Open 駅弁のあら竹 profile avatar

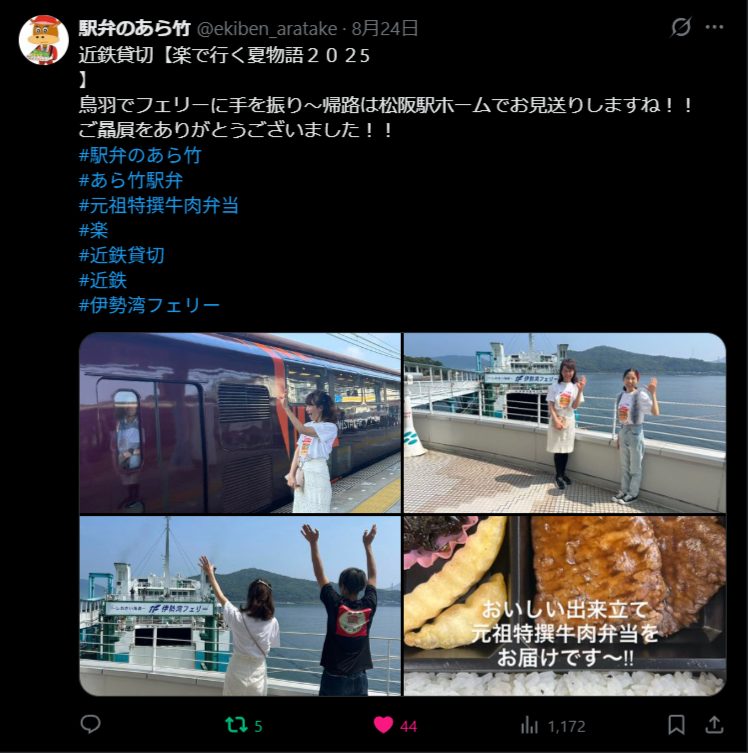point(44,41)
